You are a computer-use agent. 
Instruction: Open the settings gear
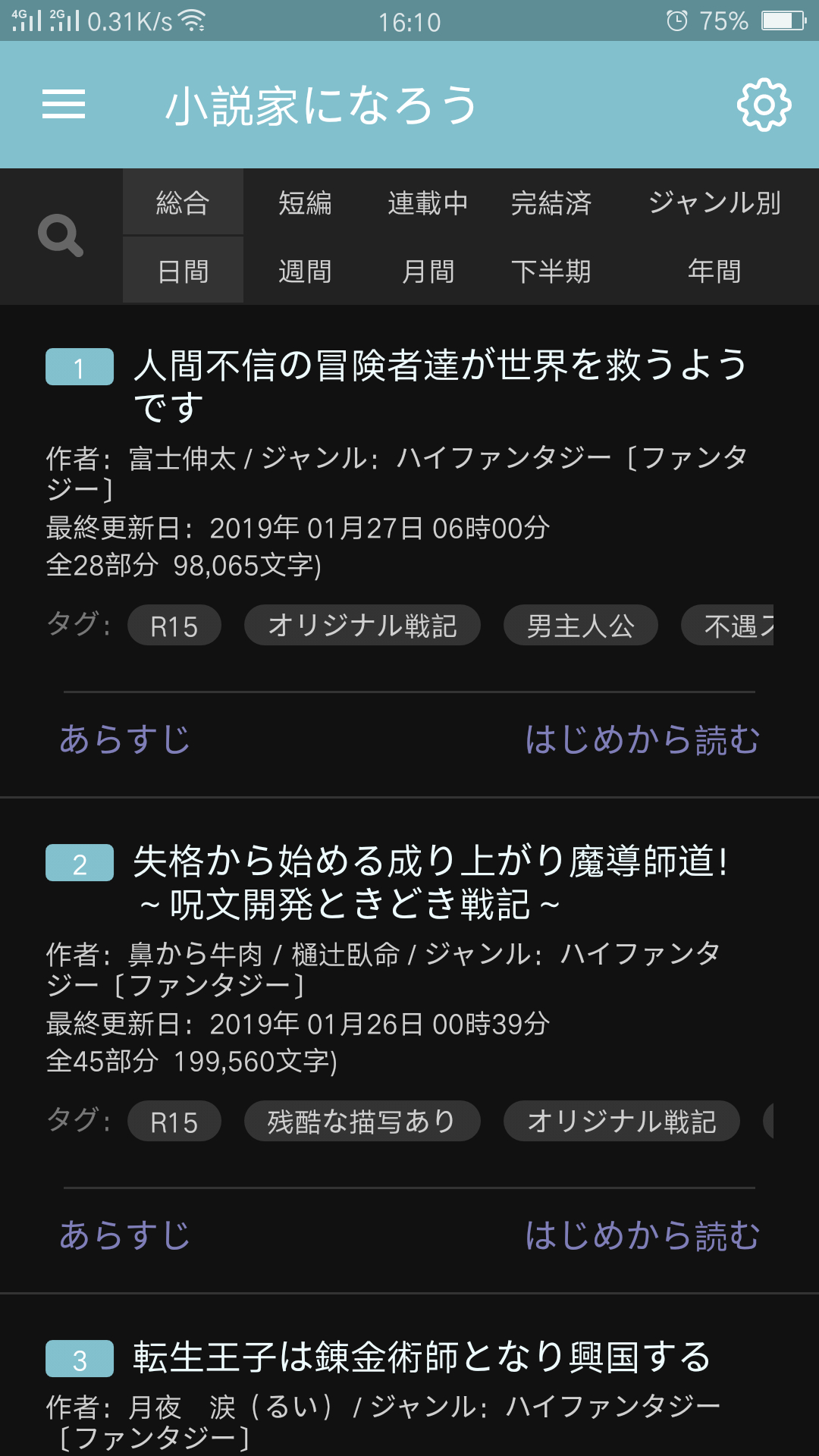click(764, 105)
